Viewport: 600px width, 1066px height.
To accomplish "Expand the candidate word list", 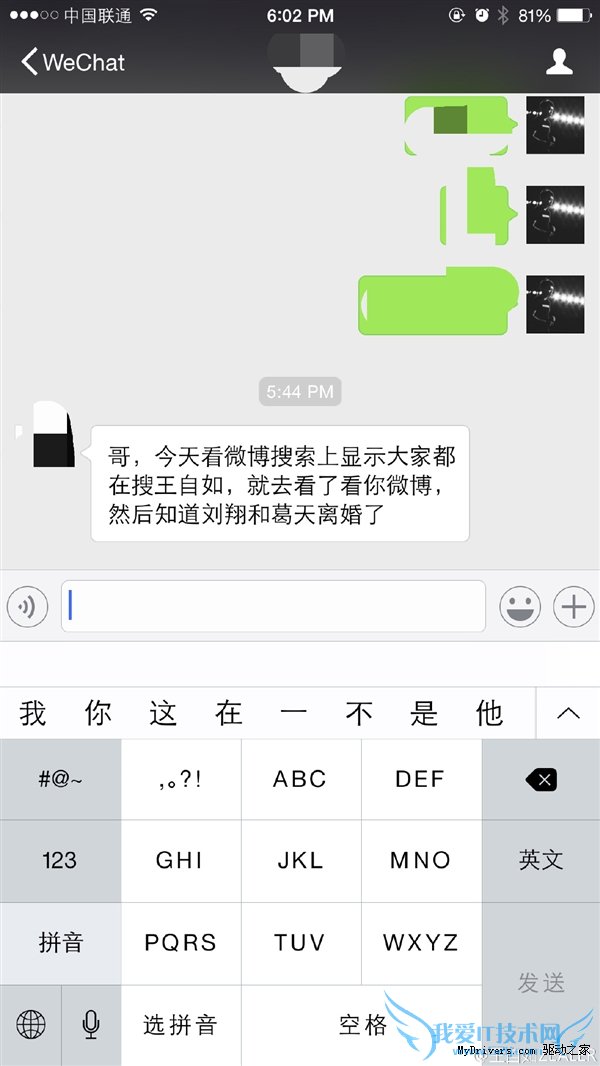I will (567, 713).
